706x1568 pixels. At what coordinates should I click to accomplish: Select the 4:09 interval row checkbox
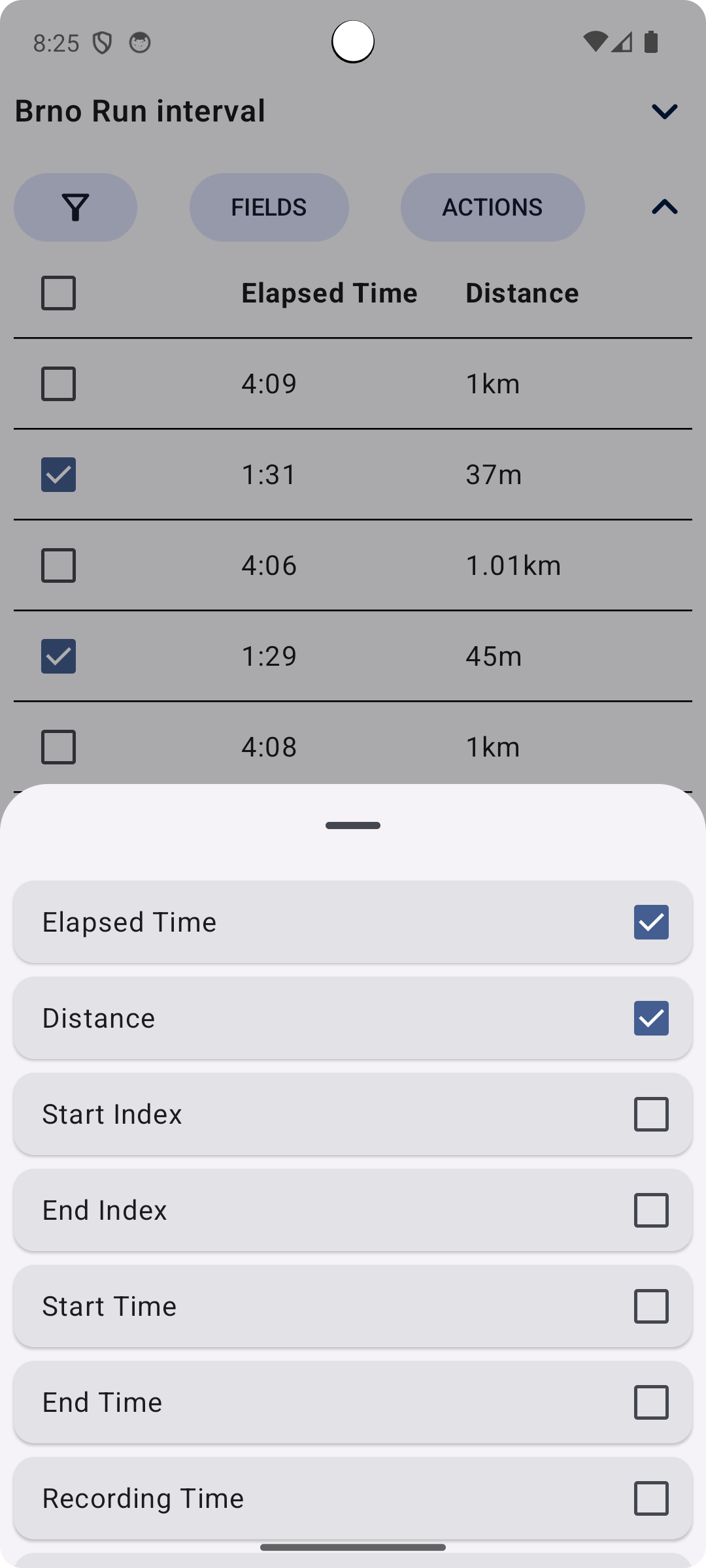tap(58, 384)
